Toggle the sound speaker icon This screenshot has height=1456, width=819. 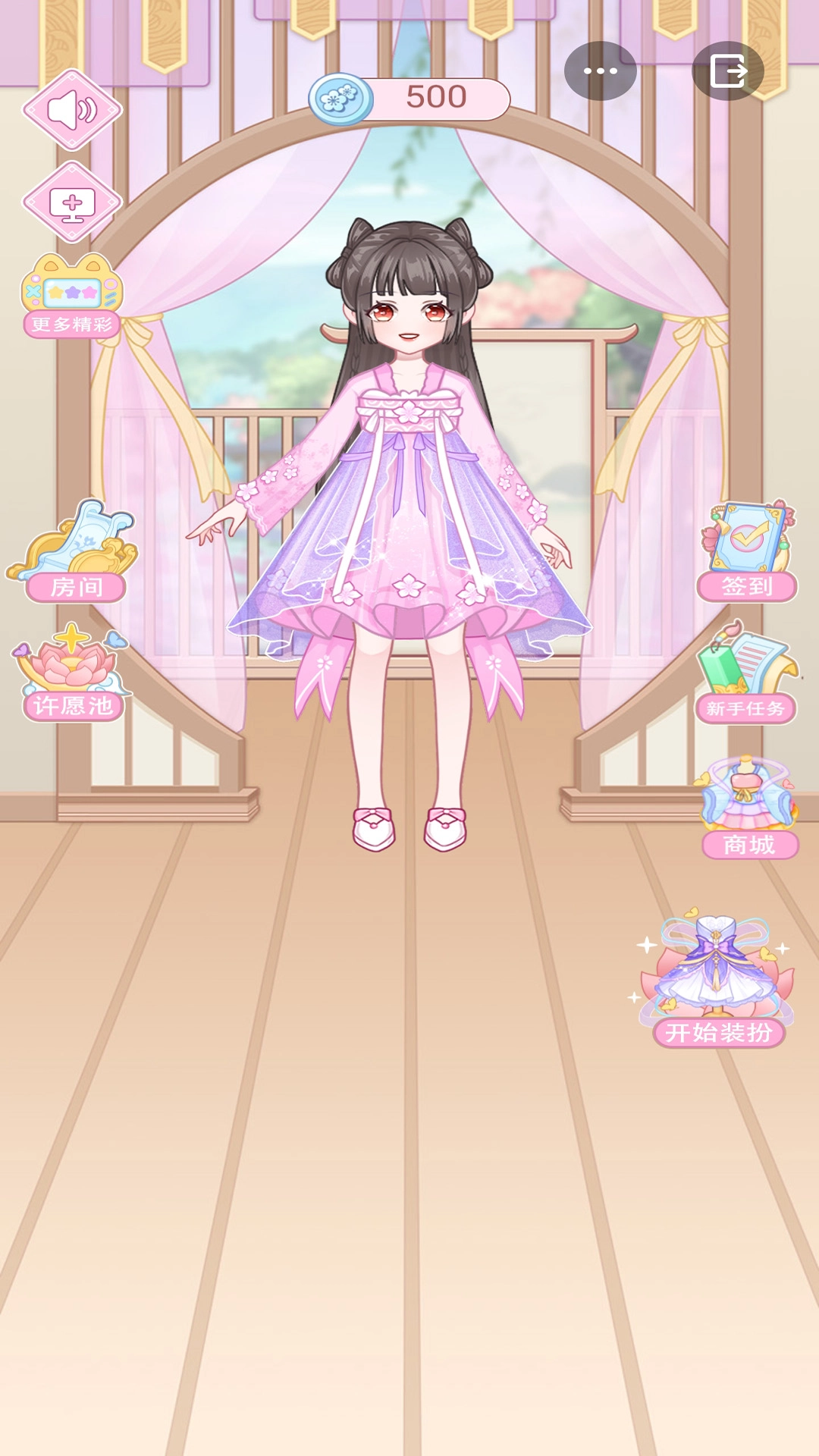tap(72, 110)
